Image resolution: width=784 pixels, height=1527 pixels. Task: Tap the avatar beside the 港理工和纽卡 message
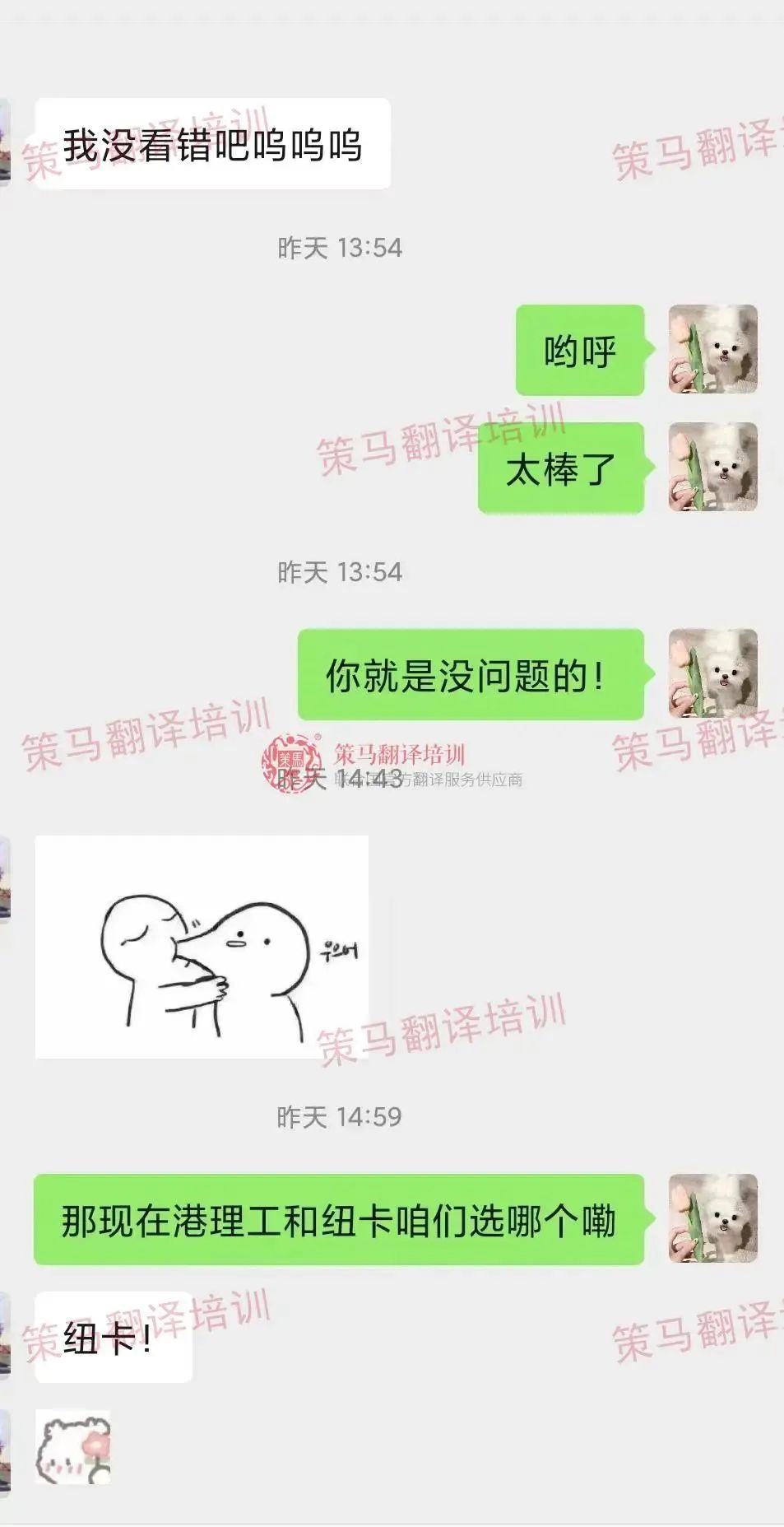(712, 1218)
